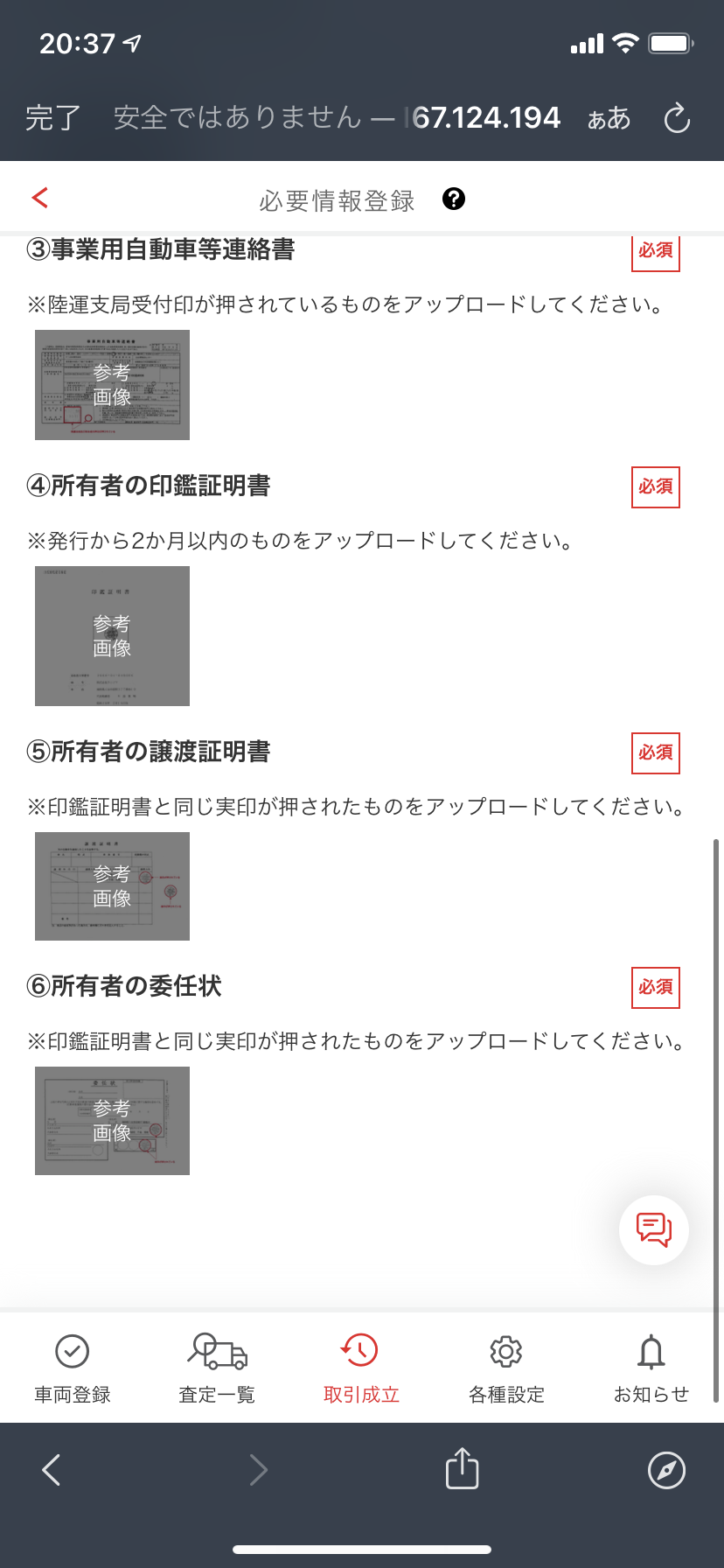Open reference image for 事業用自動車等連絡書
The image size is (724, 1568).
click(x=112, y=385)
